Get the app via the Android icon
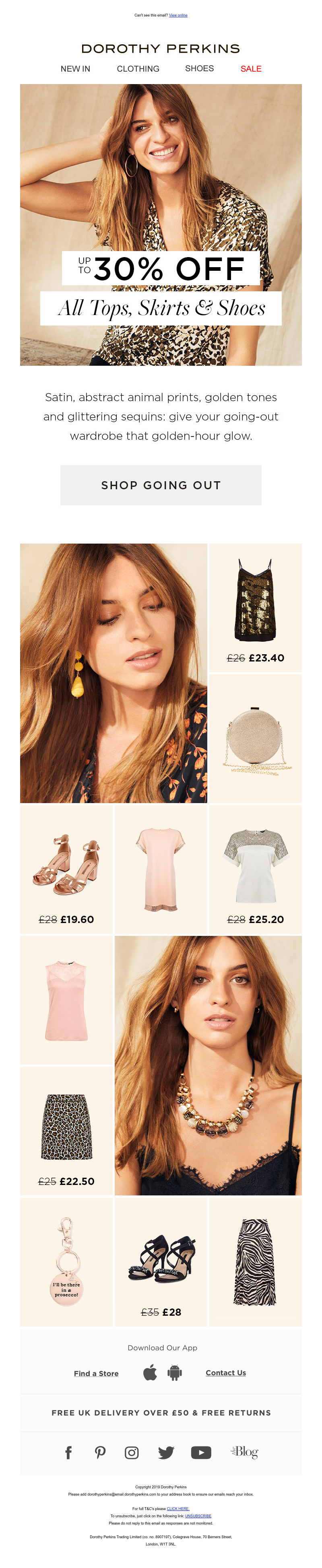The image size is (322, 1568). click(x=175, y=1372)
